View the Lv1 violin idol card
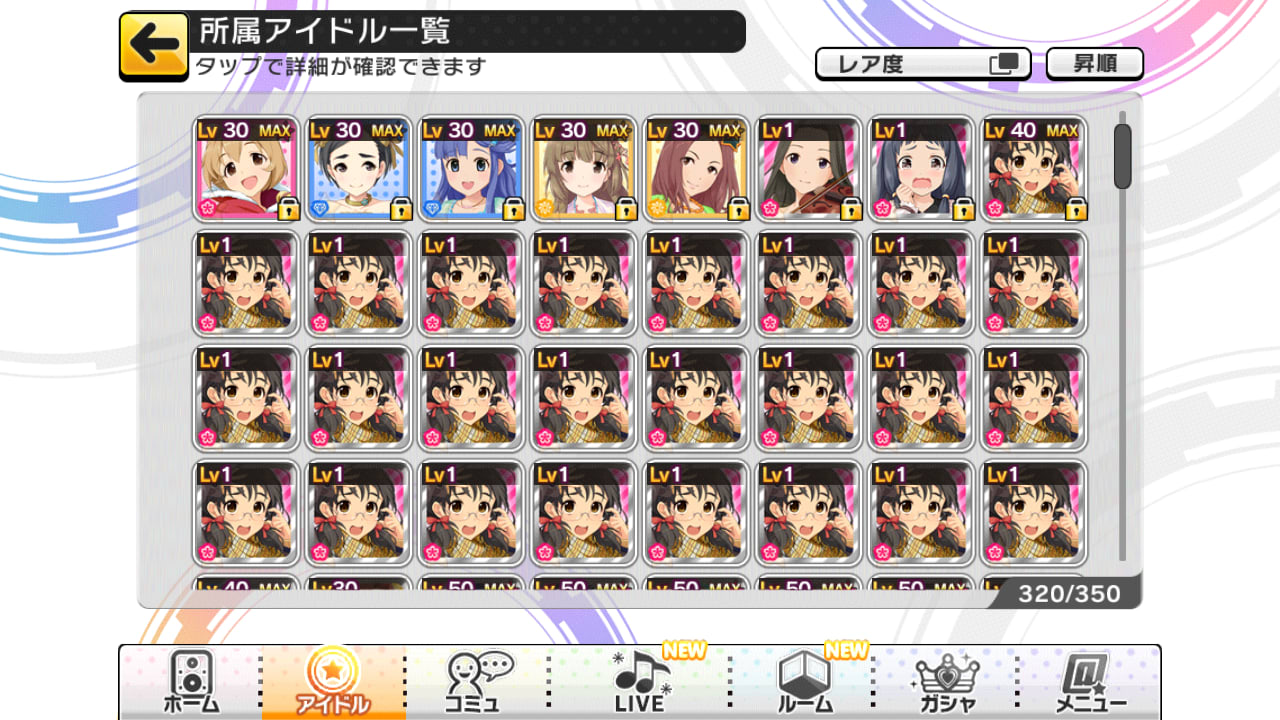 click(x=809, y=169)
